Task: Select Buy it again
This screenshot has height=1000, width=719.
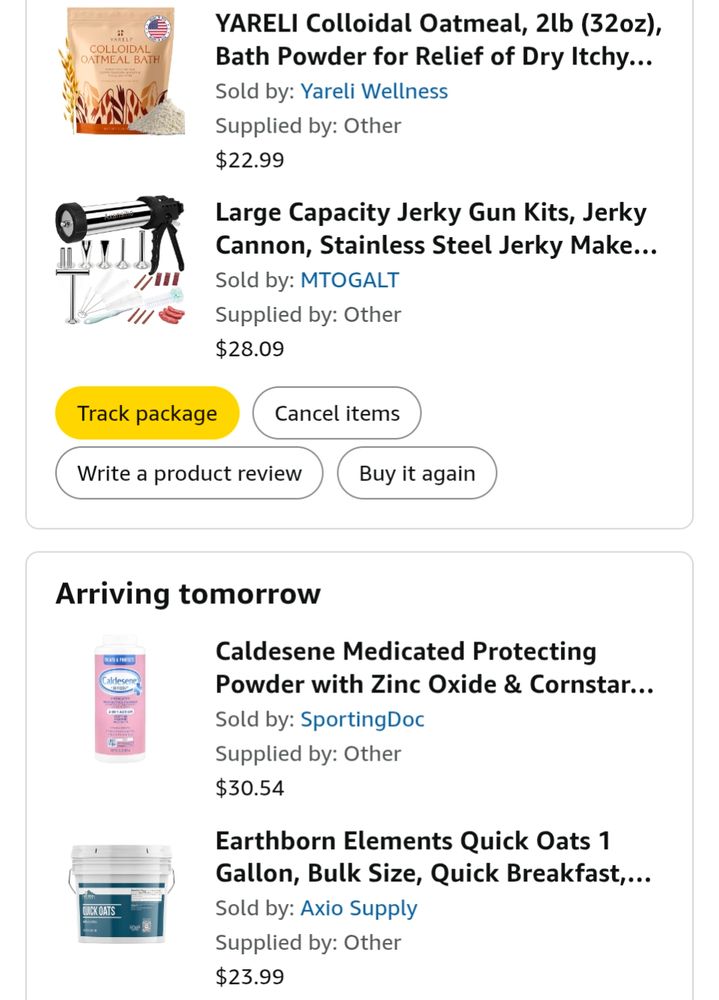Action: [417, 473]
